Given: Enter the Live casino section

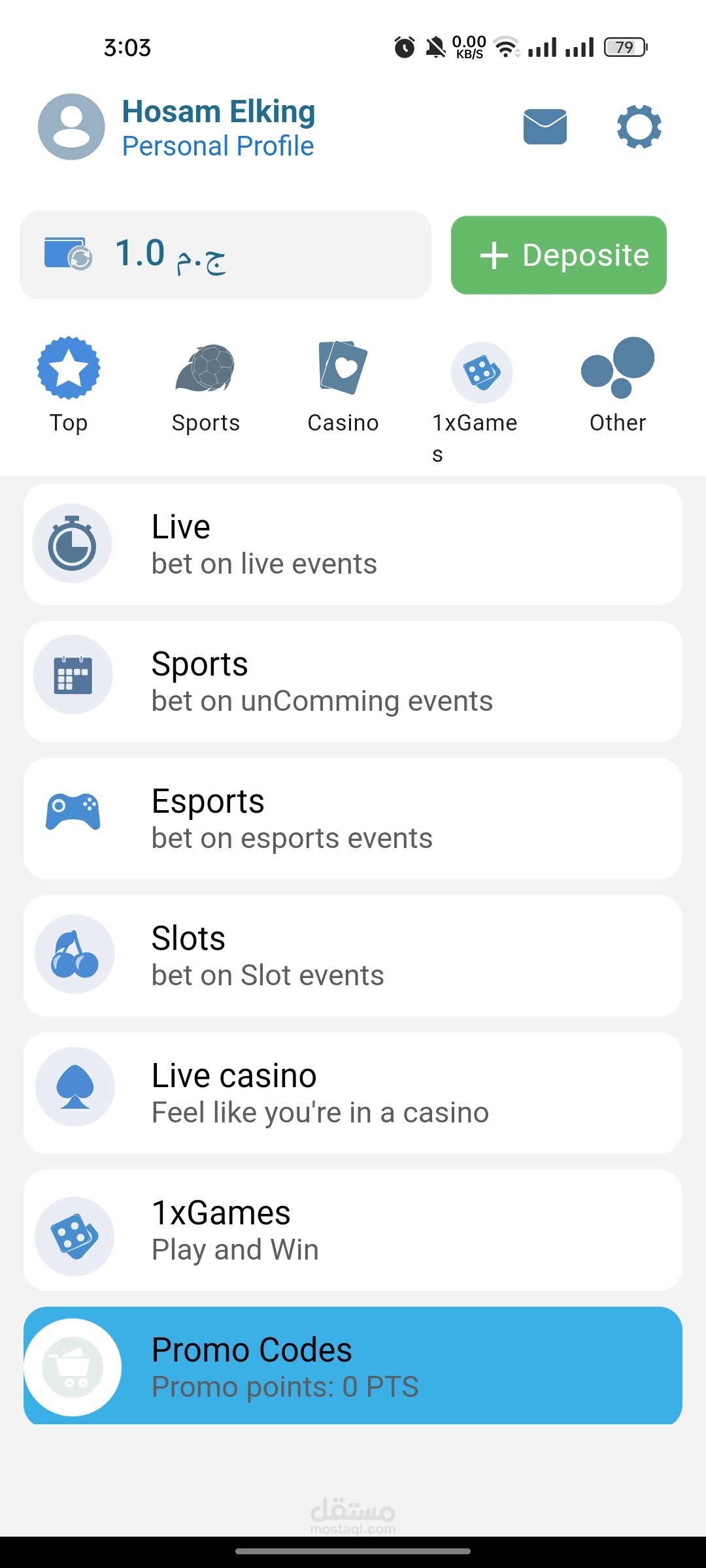Looking at the screenshot, I should (x=353, y=1093).
